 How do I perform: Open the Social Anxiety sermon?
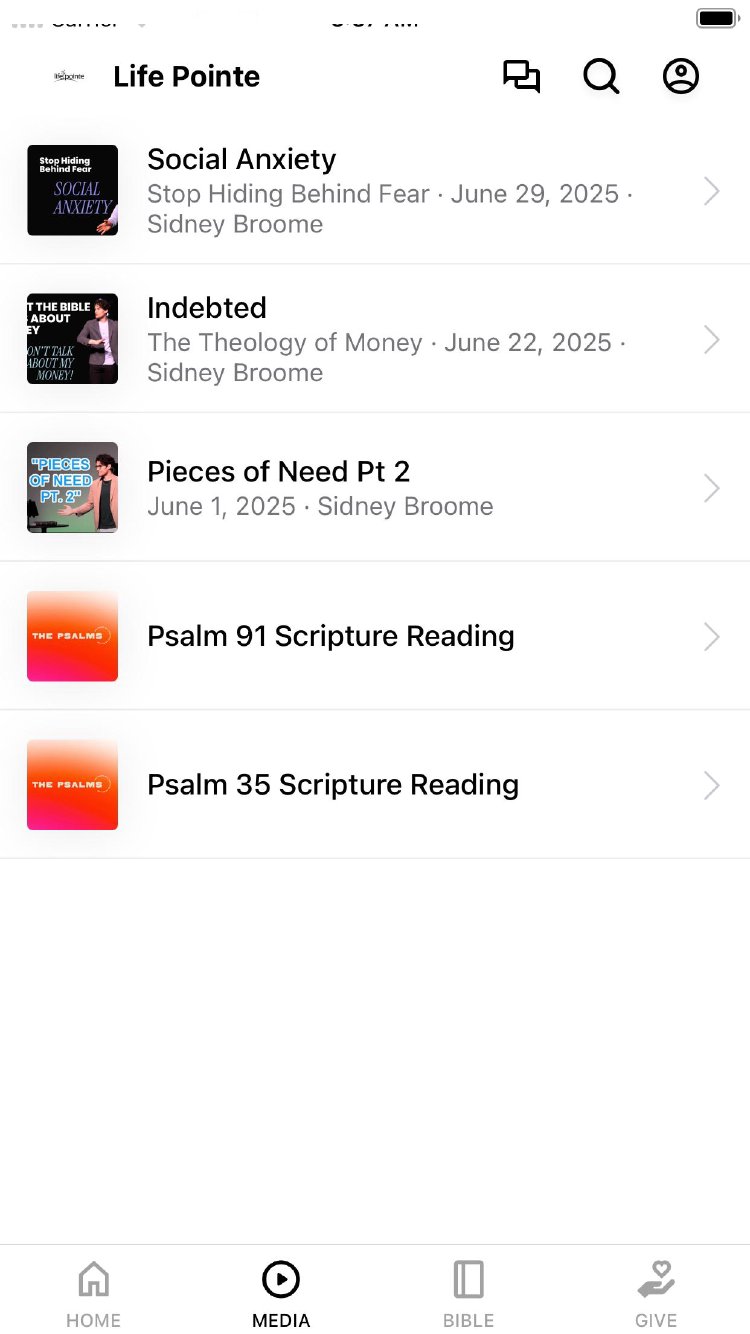point(375,190)
